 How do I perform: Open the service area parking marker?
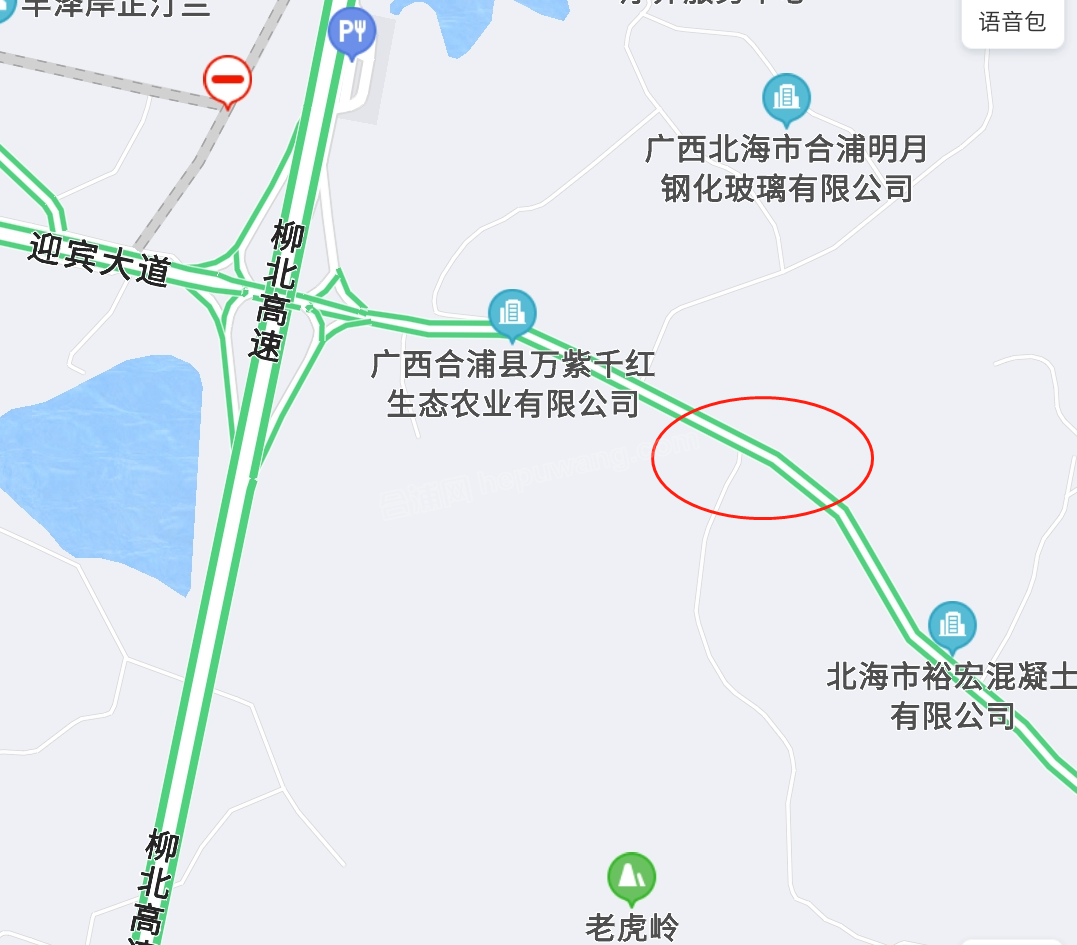[352, 32]
